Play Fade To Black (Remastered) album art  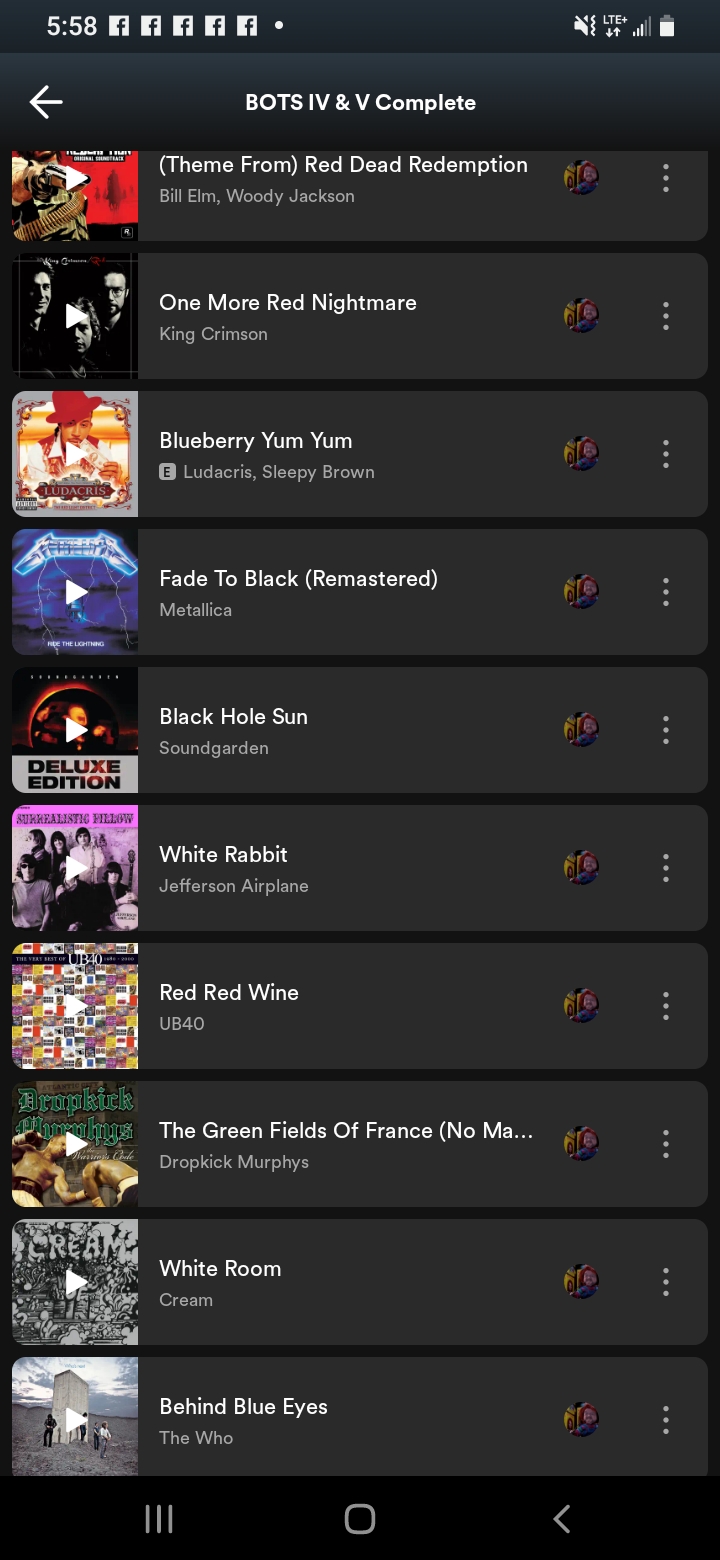coord(76,592)
